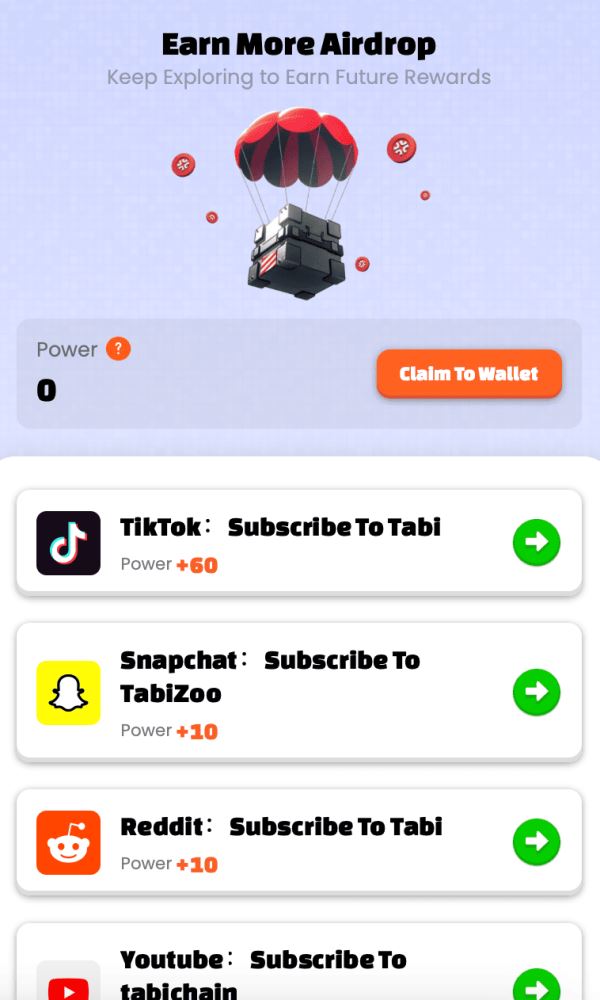Open the Reddit Subscribe To Tabi task
600x1000 pixels.
(x=536, y=842)
